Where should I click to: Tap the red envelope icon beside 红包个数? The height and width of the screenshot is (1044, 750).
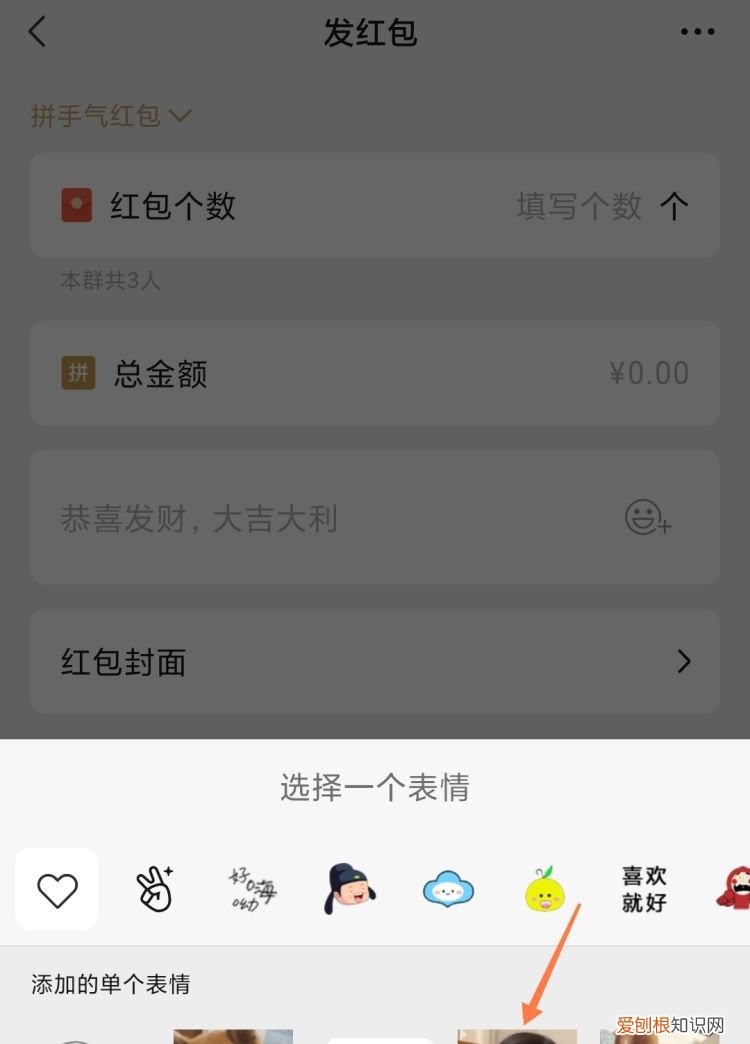click(x=75, y=206)
